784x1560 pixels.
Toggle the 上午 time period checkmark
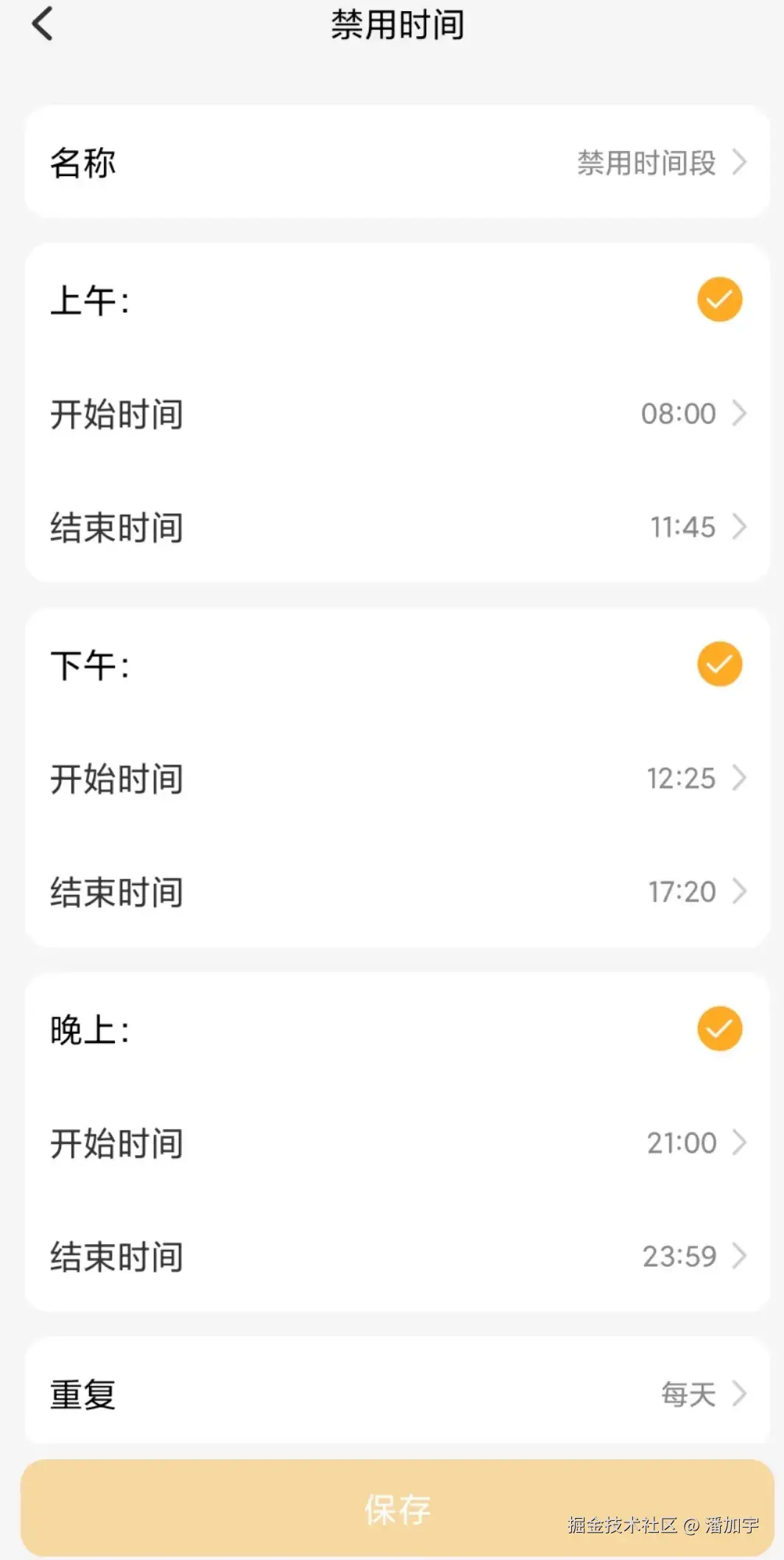(718, 298)
